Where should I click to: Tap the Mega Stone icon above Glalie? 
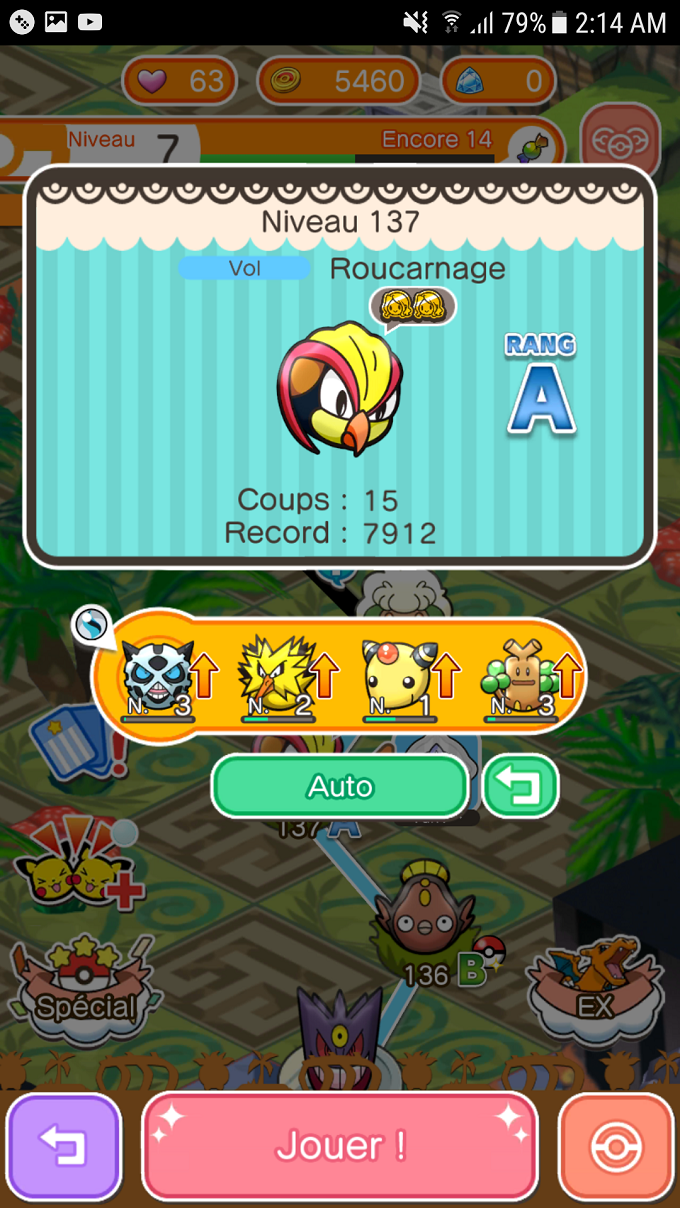click(92, 626)
